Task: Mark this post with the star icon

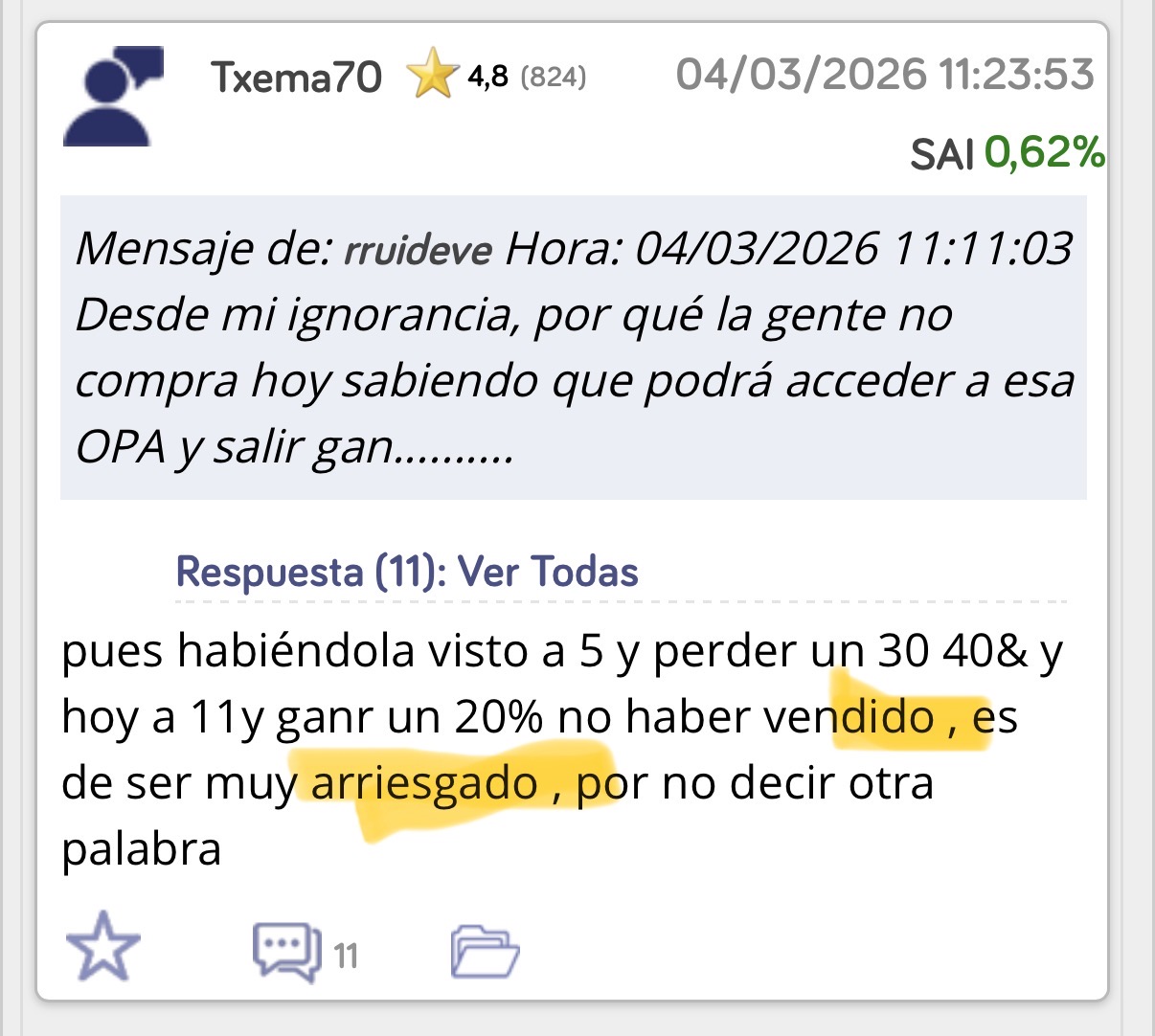Action: [103, 946]
